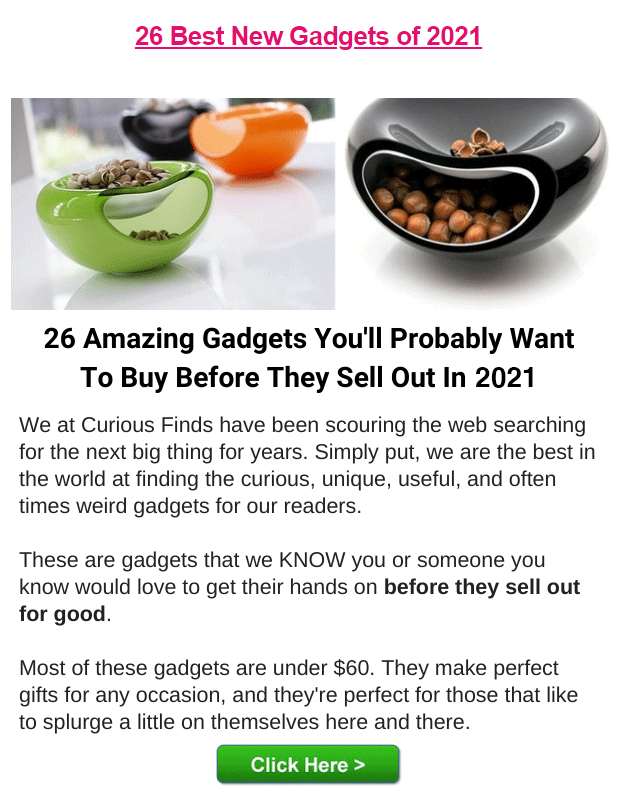Viewport: 620px width, 806px height.
Task: Tap the green Click Here button
Action: [x=308, y=765]
